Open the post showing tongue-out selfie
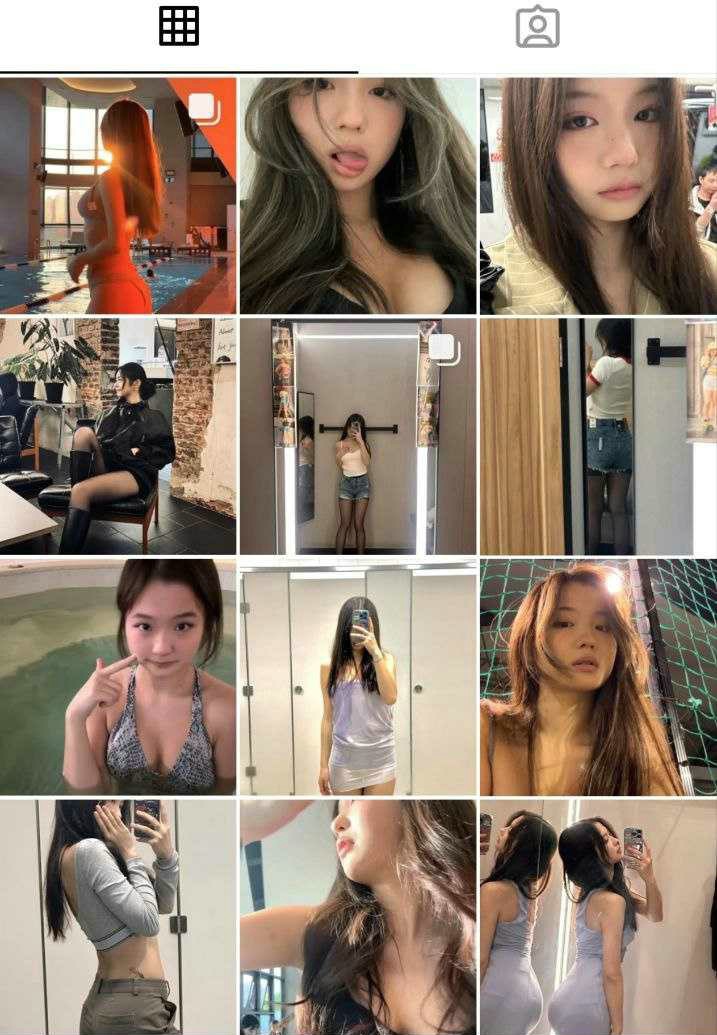717x1035 pixels. (358, 196)
